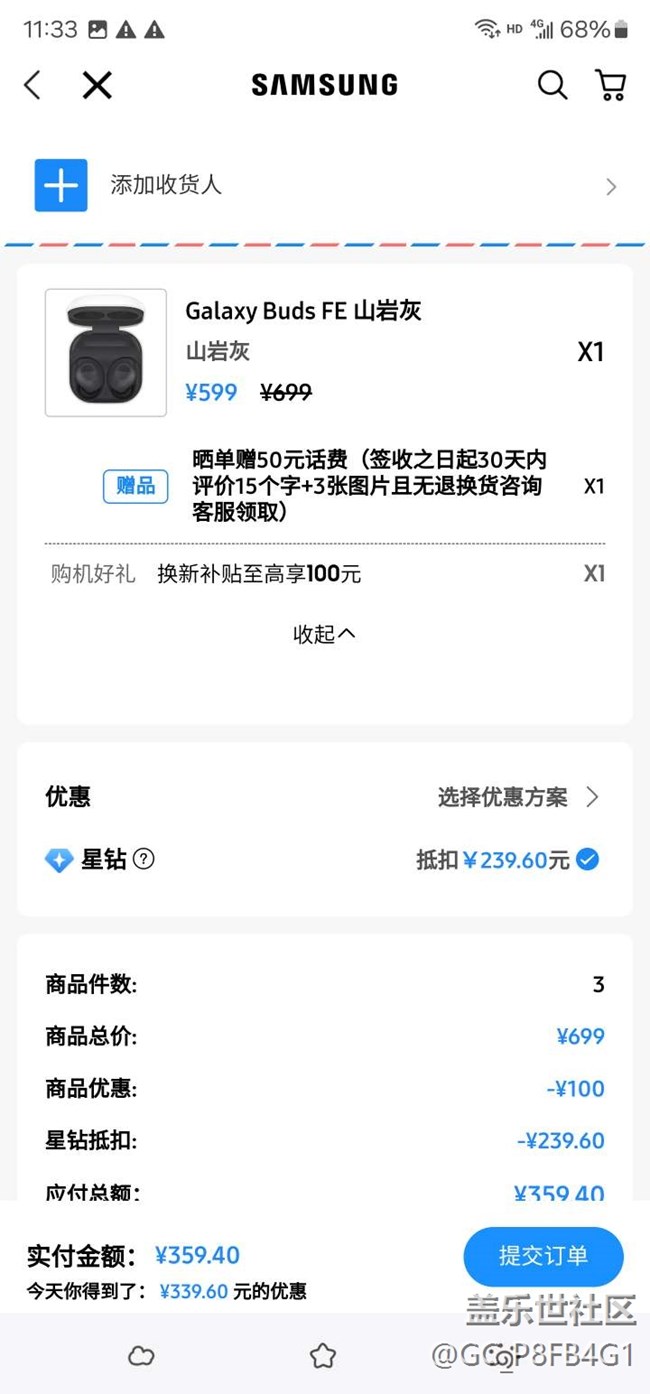This screenshot has width=650, height=1394.
Task: Open 选择优惠方案 discount options
Action: [518, 797]
